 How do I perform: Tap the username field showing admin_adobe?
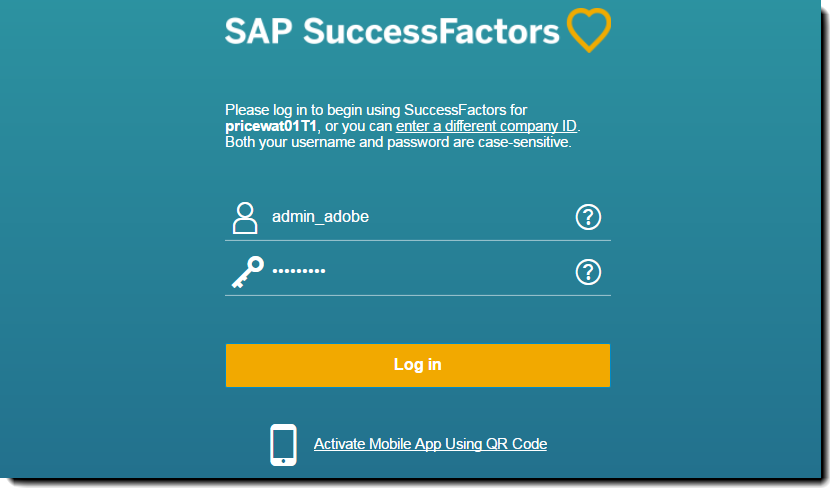tap(410, 216)
